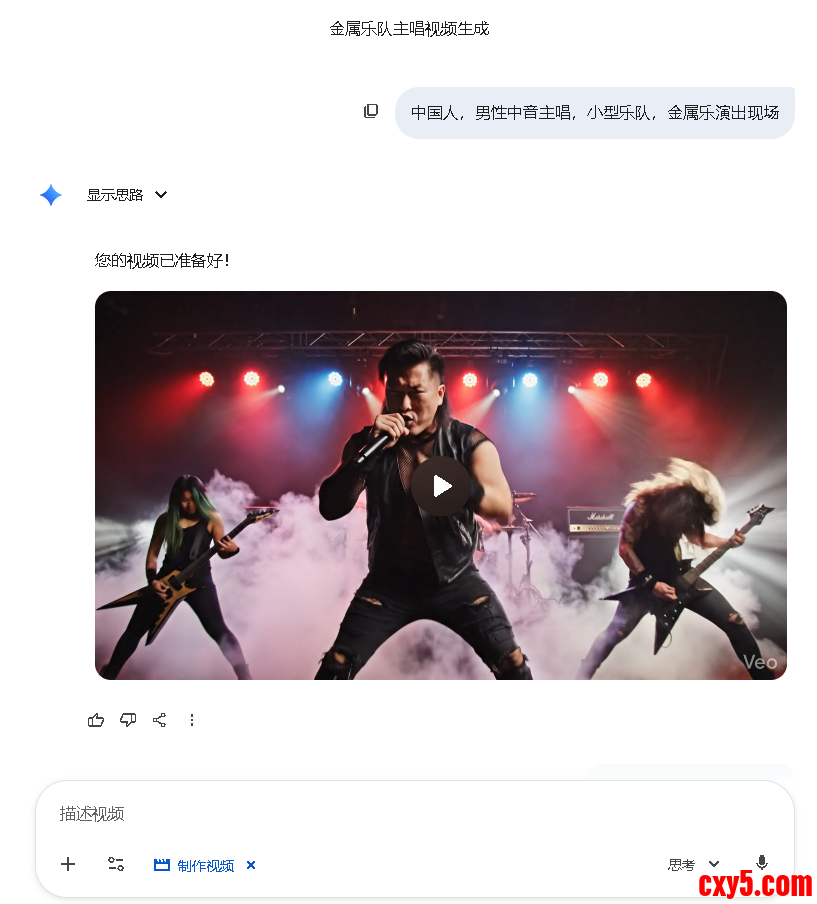This screenshot has width=817, height=904.
Task: Collapse the 显示思路 chevron
Action: [x=160, y=195]
